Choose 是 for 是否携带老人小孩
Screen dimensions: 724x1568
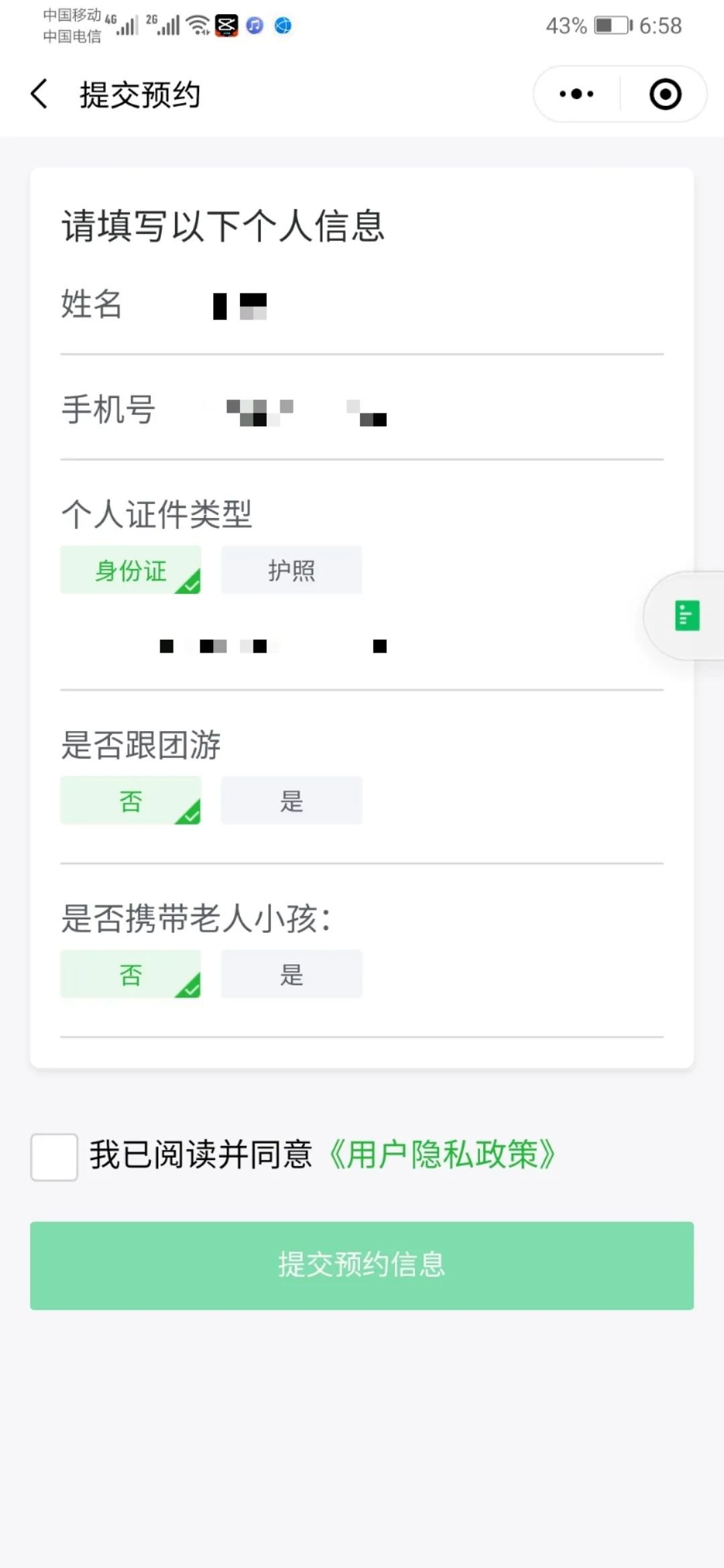coord(292,974)
